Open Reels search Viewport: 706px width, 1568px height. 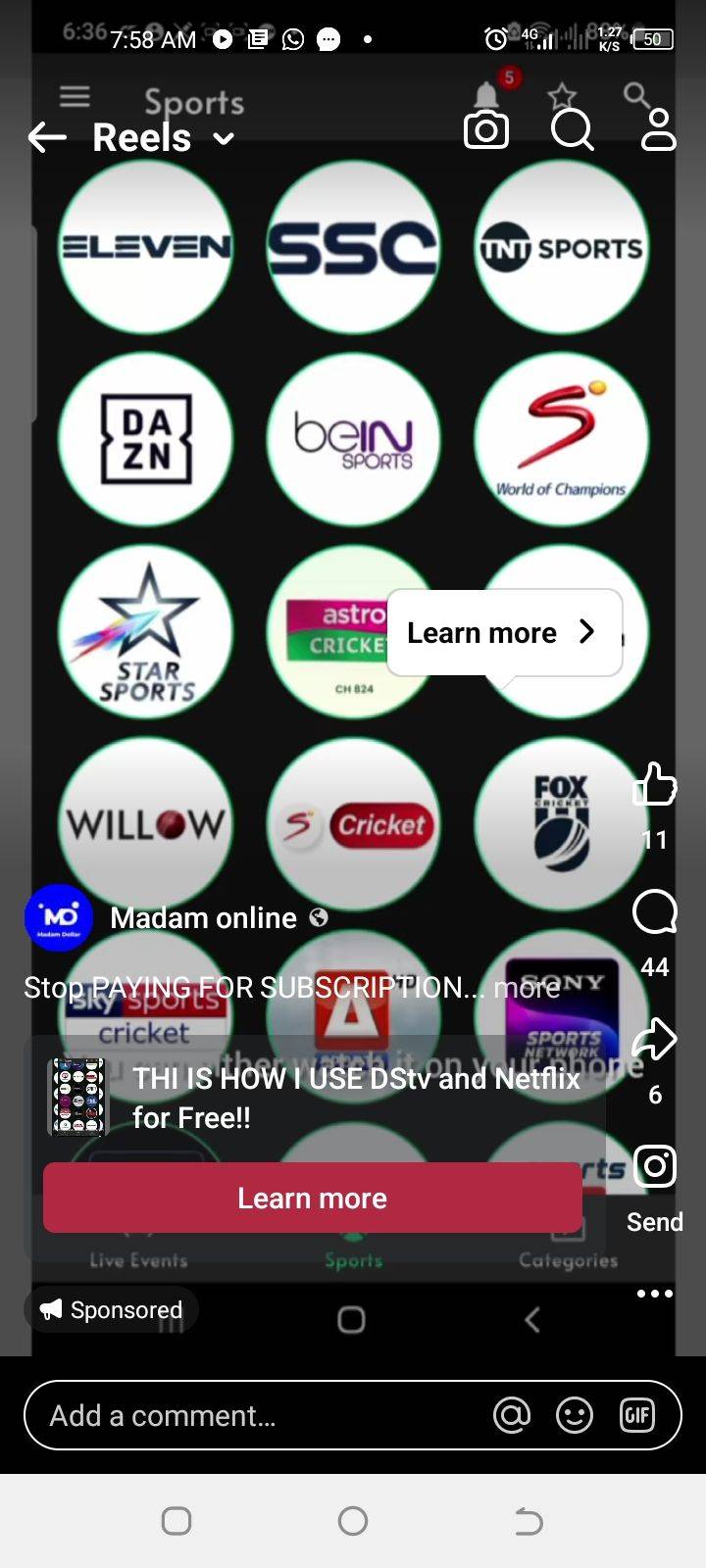pyautogui.click(x=572, y=130)
